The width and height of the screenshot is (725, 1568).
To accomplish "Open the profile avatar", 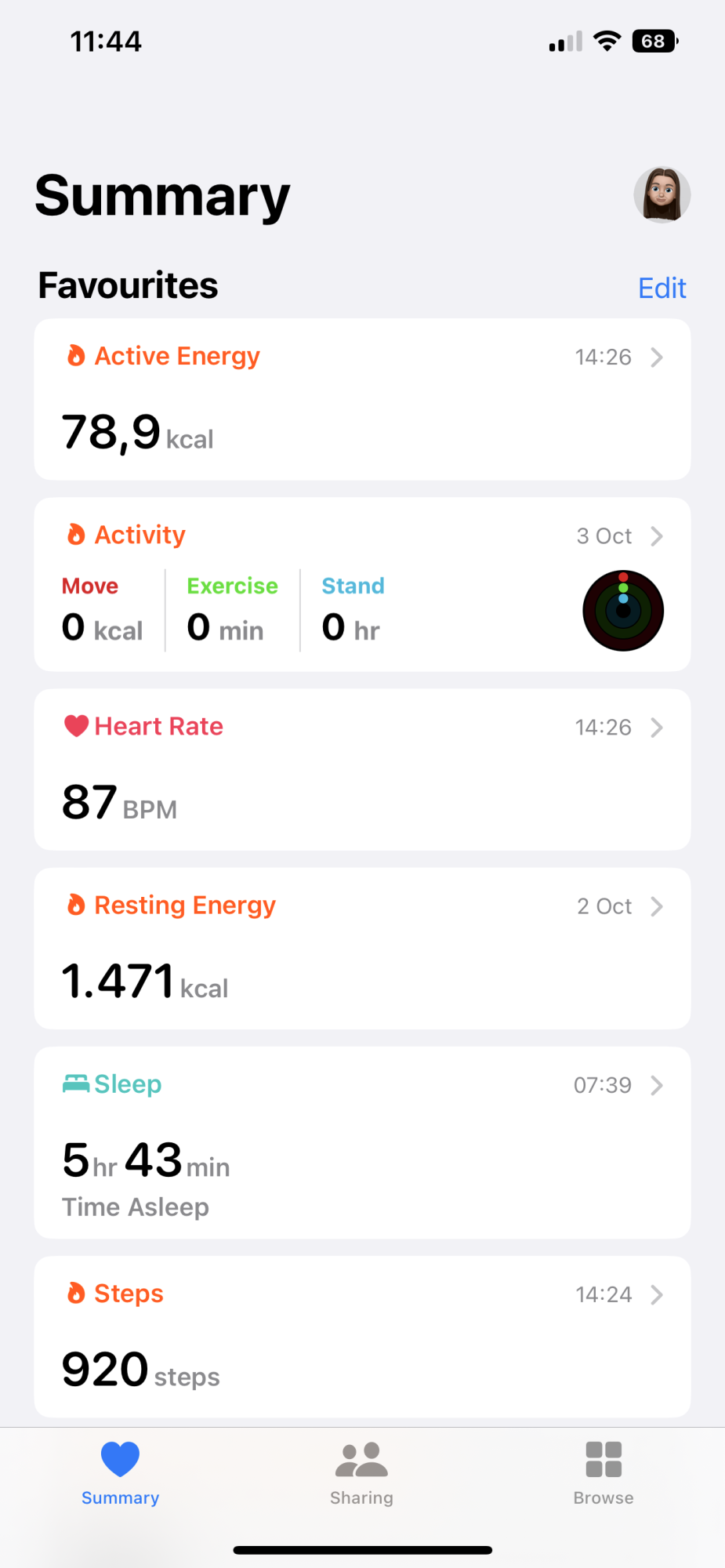I will pyautogui.click(x=662, y=194).
